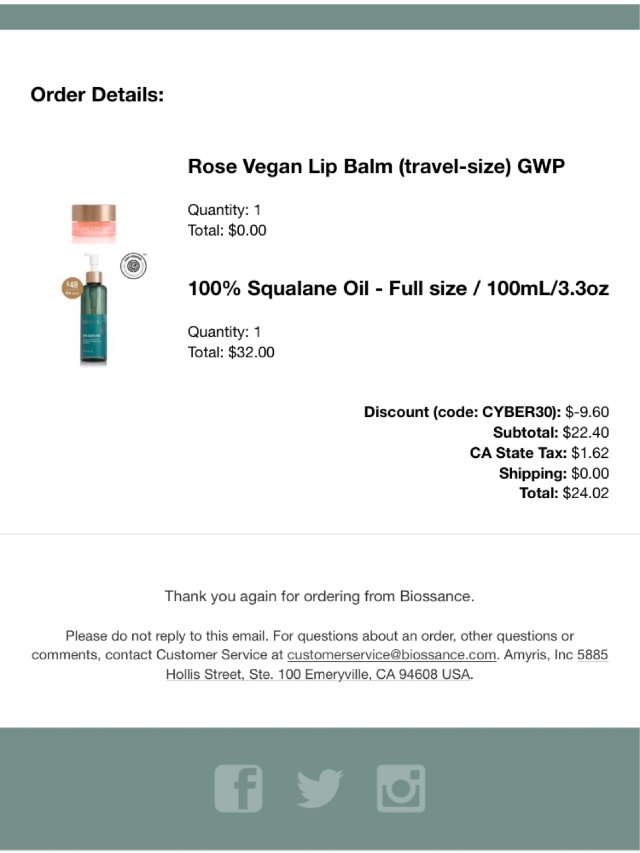Screen dimensions: 640x853
Task: Open Biossance Facebook page icon
Action: (239, 788)
